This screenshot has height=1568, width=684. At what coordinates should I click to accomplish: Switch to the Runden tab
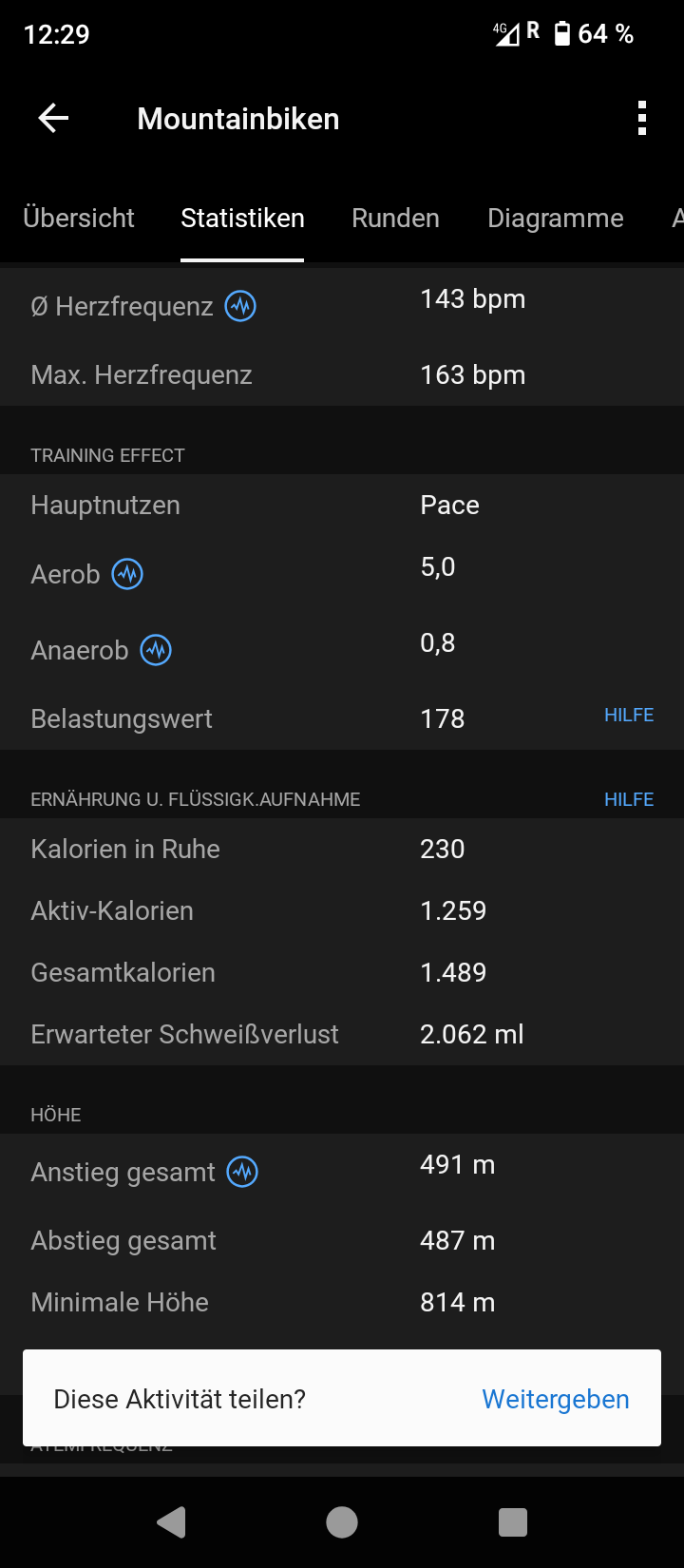(395, 218)
